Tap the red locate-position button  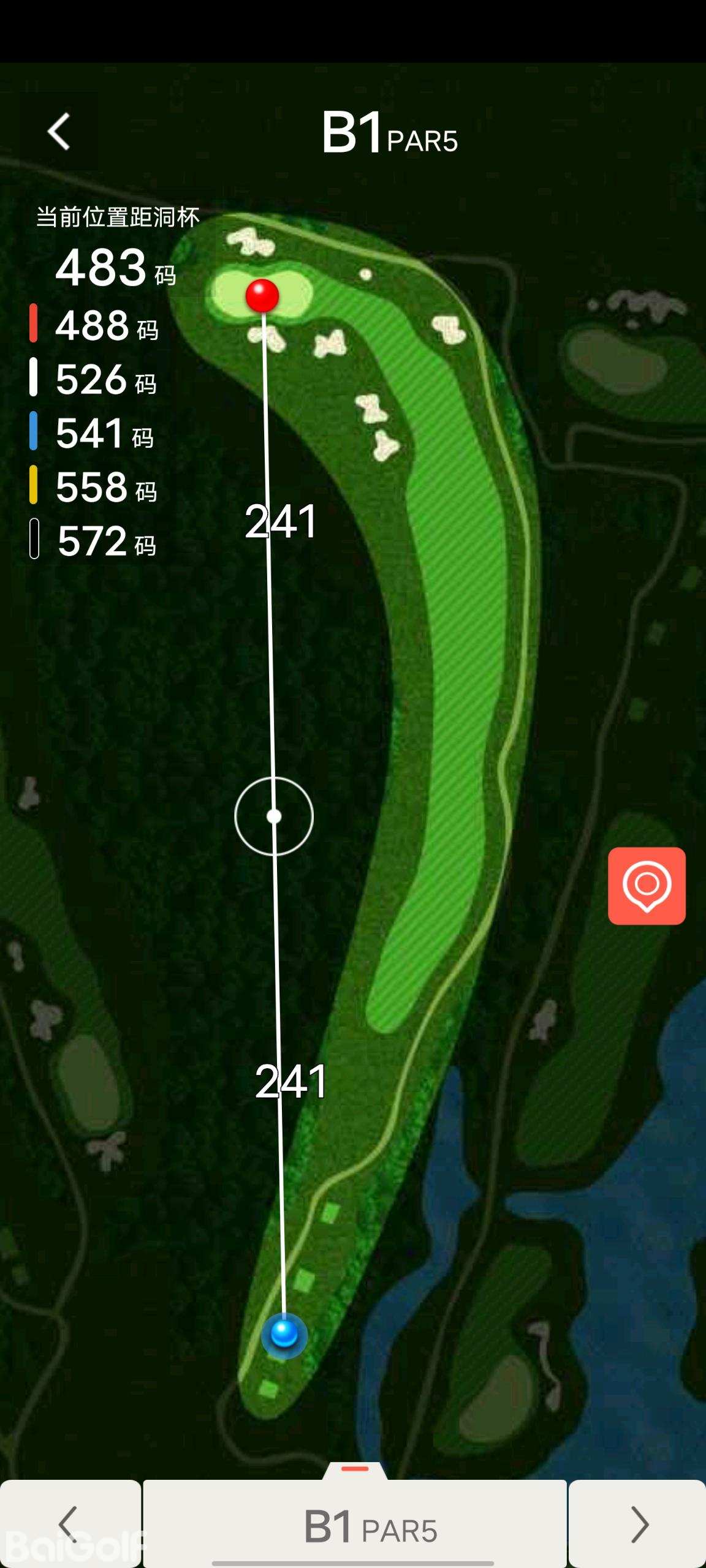[x=647, y=886]
